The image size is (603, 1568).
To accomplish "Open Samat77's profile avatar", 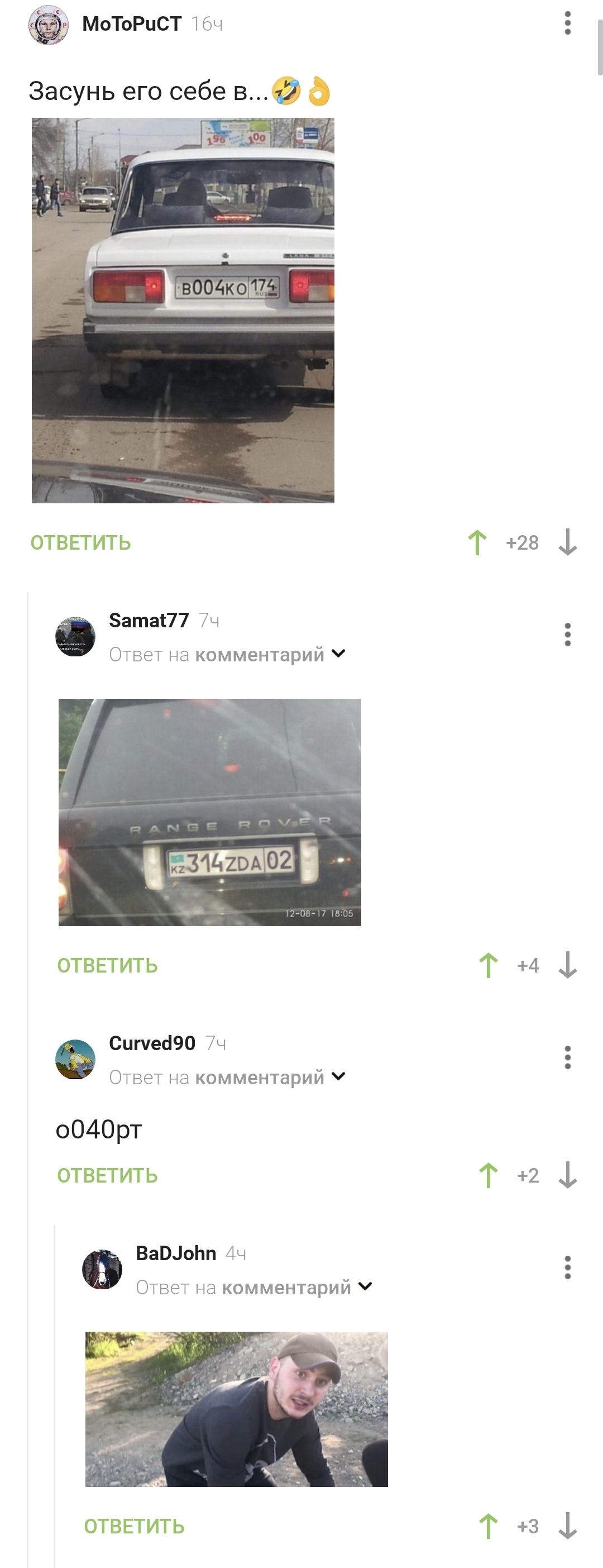I will 75,636.
